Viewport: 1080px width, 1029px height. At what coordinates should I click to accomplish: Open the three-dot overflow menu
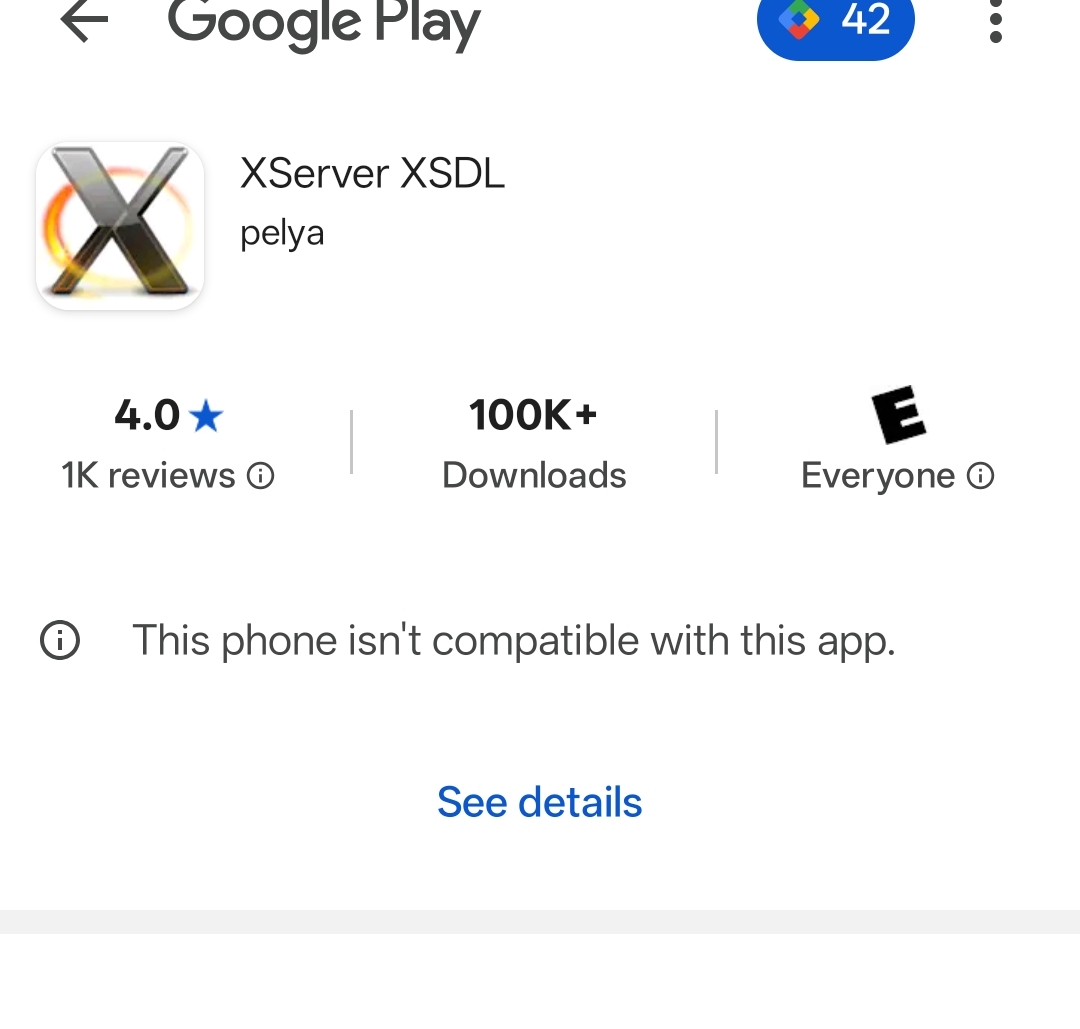994,22
